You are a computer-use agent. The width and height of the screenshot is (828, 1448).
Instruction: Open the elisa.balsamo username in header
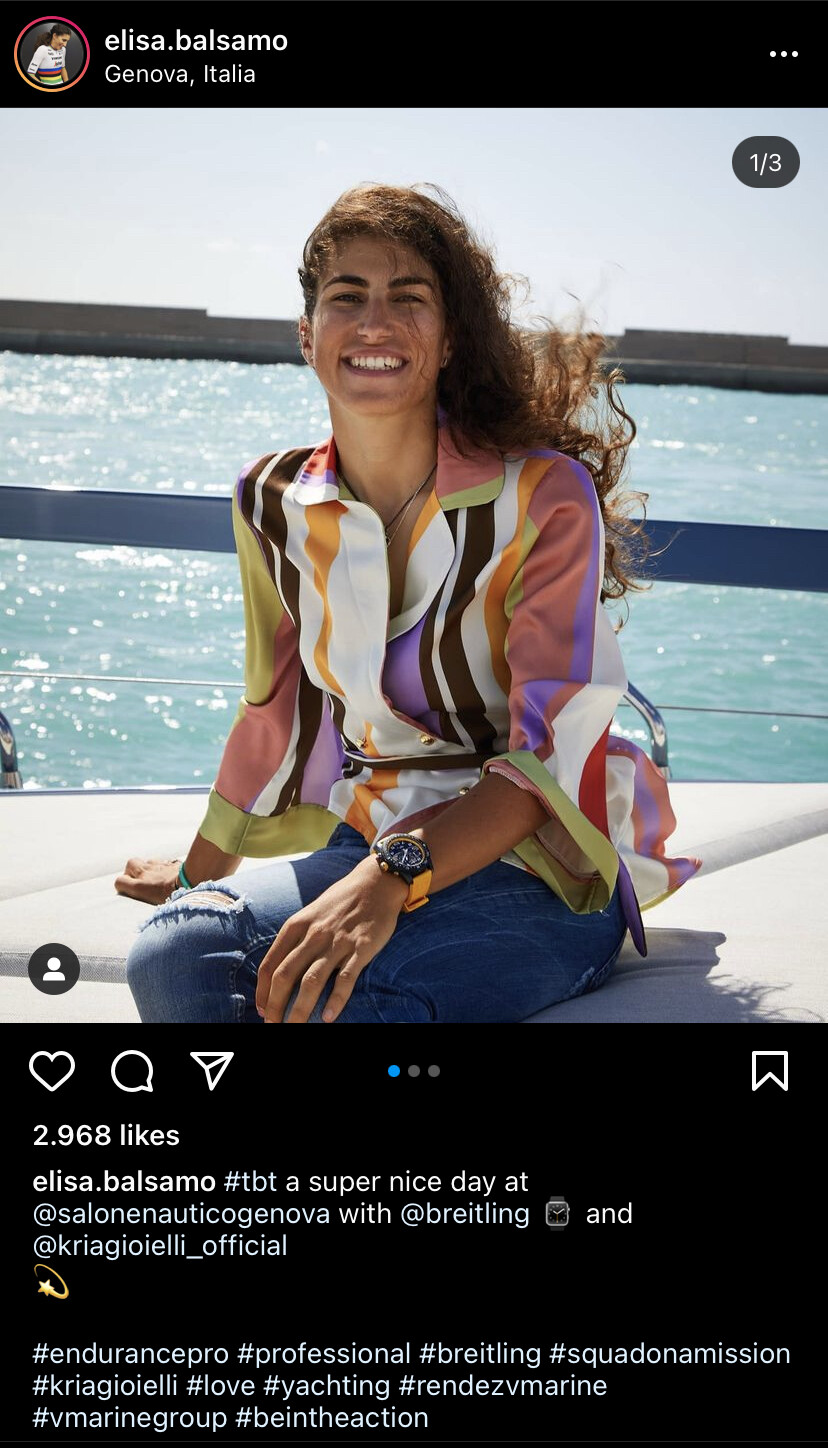click(196, 40)
